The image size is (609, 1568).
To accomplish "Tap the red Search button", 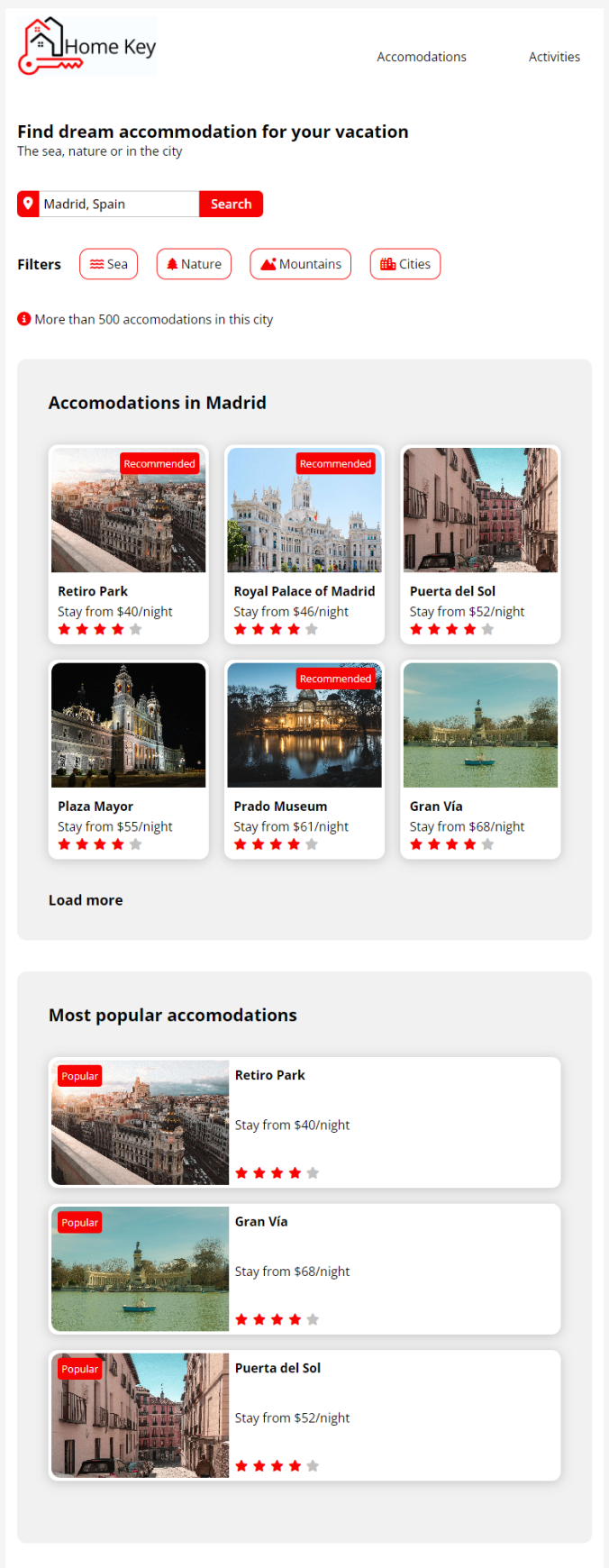I will coord(231,204).
